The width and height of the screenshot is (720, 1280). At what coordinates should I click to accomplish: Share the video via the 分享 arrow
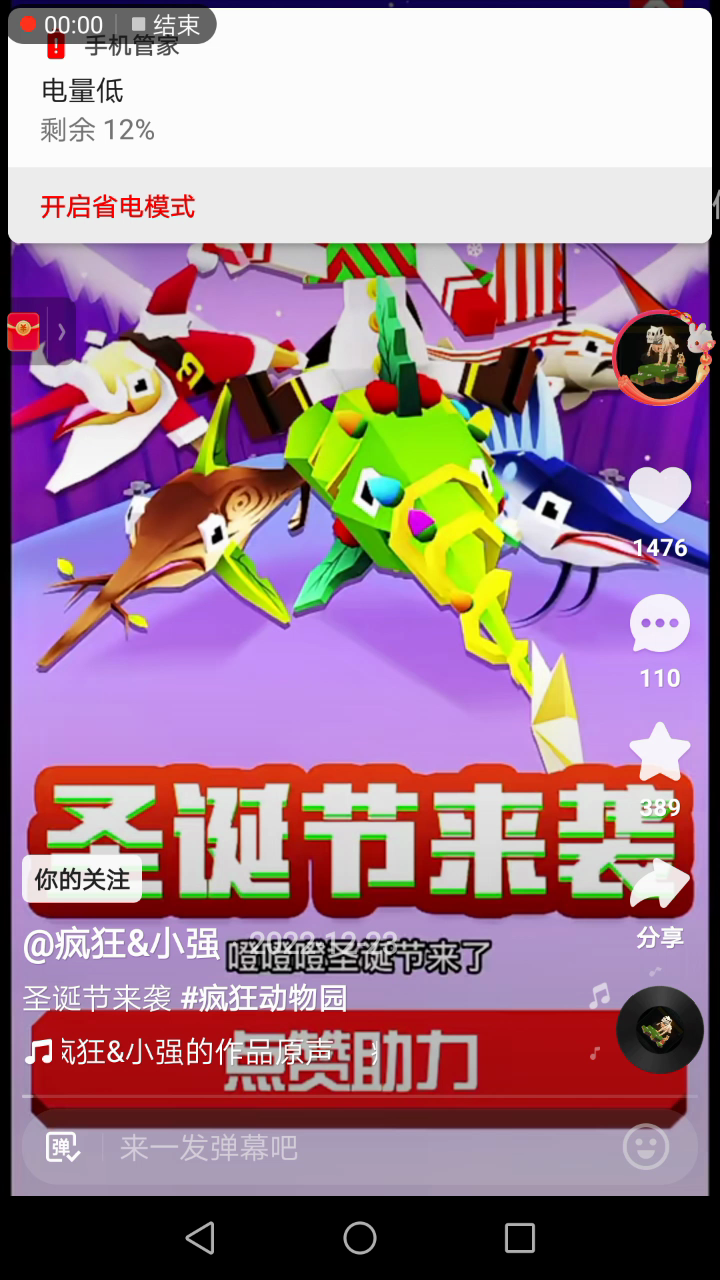pos(660,884)
